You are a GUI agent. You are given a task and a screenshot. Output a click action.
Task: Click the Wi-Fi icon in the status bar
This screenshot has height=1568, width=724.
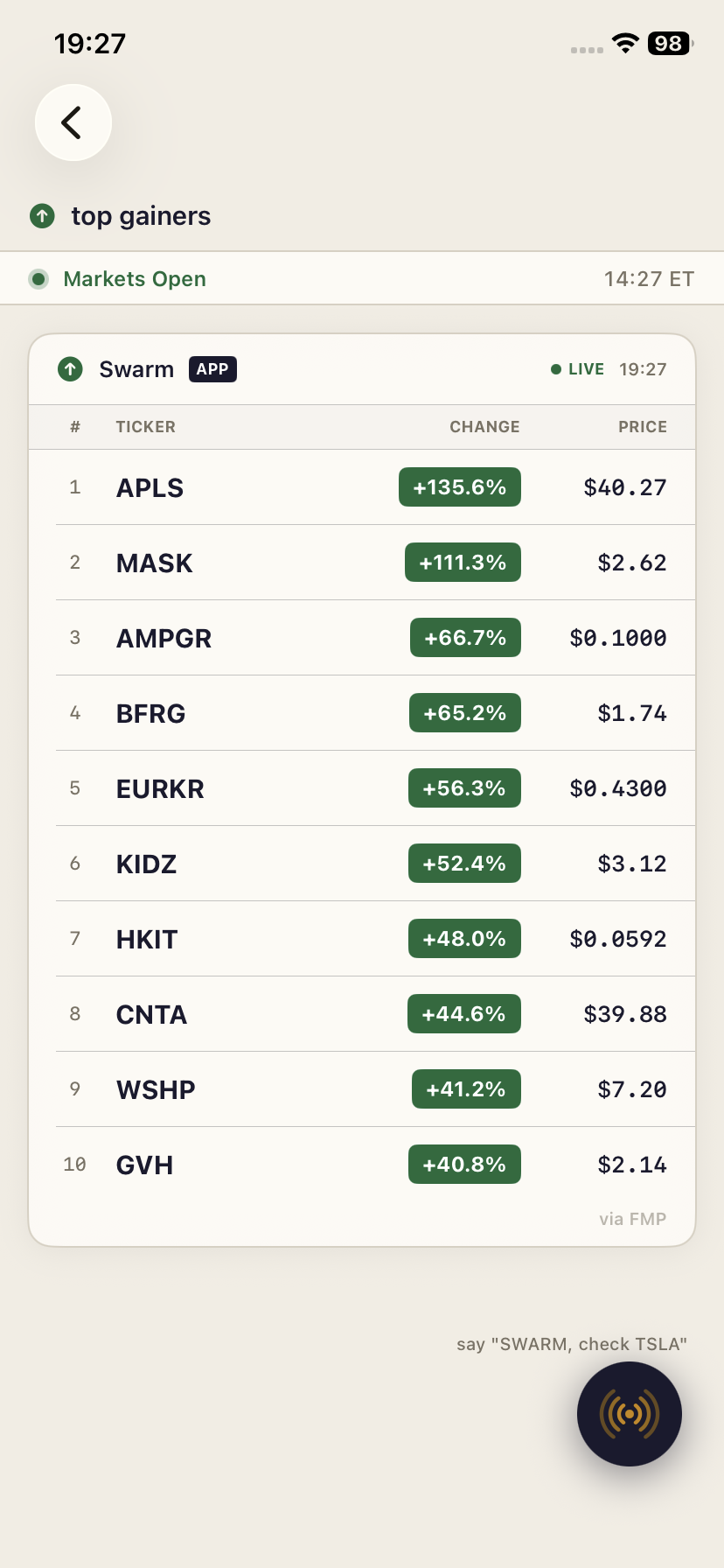[x=624, y=47]
